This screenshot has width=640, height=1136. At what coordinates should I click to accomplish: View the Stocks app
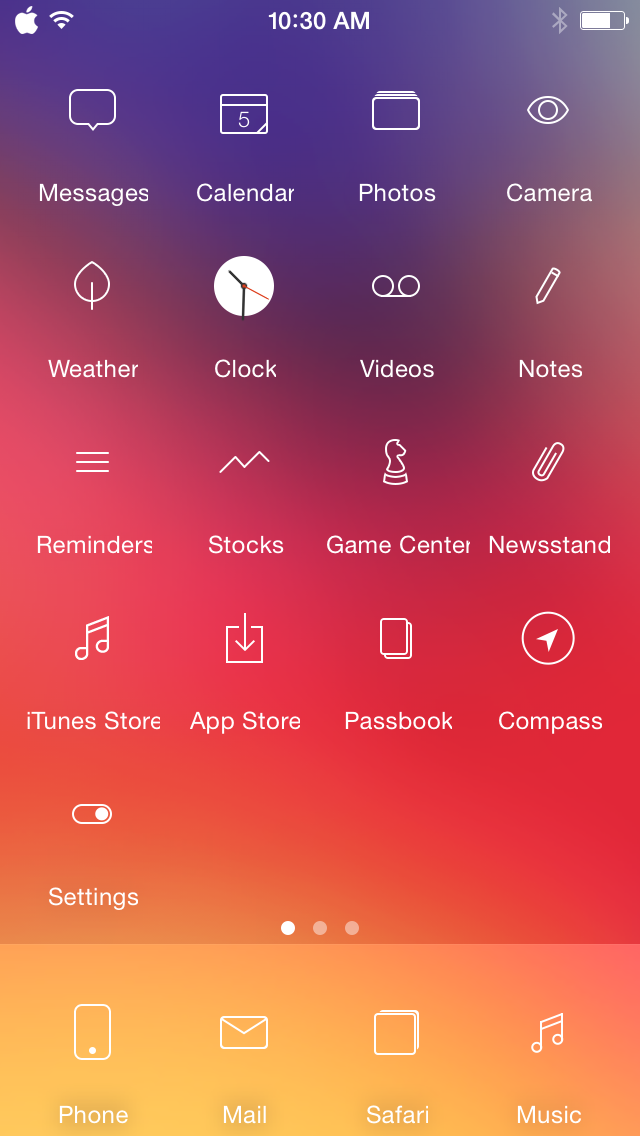pos(244,463)
